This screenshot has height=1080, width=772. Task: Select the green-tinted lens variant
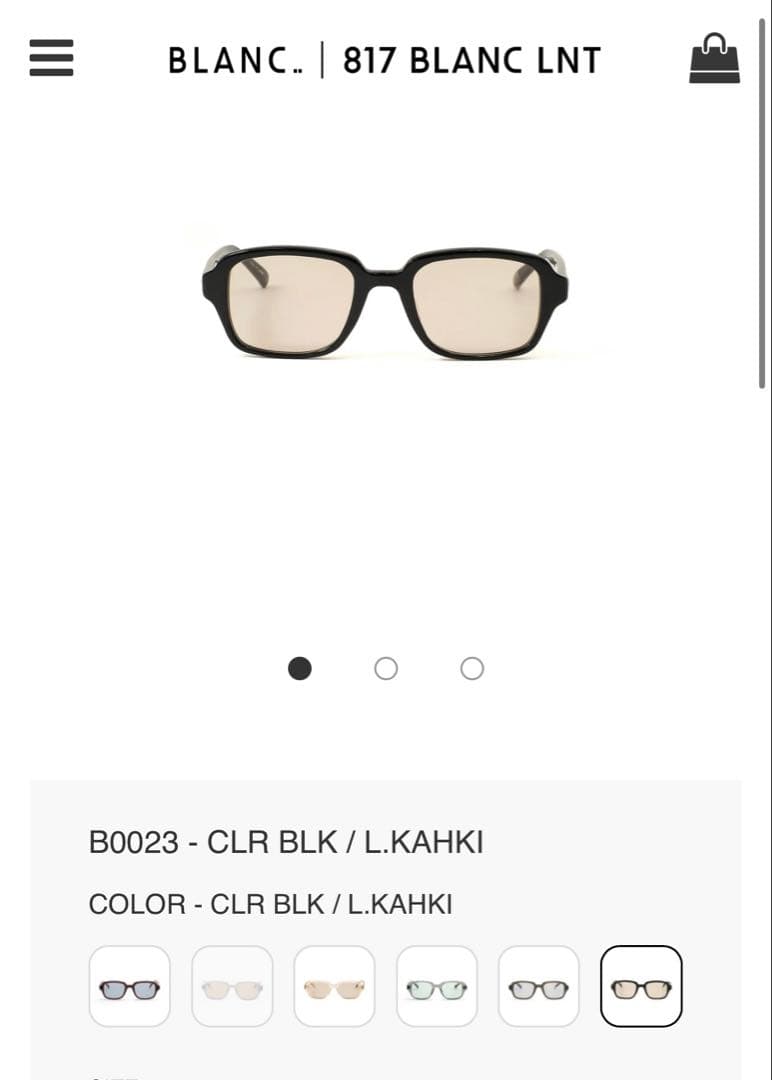coord(437,985)
